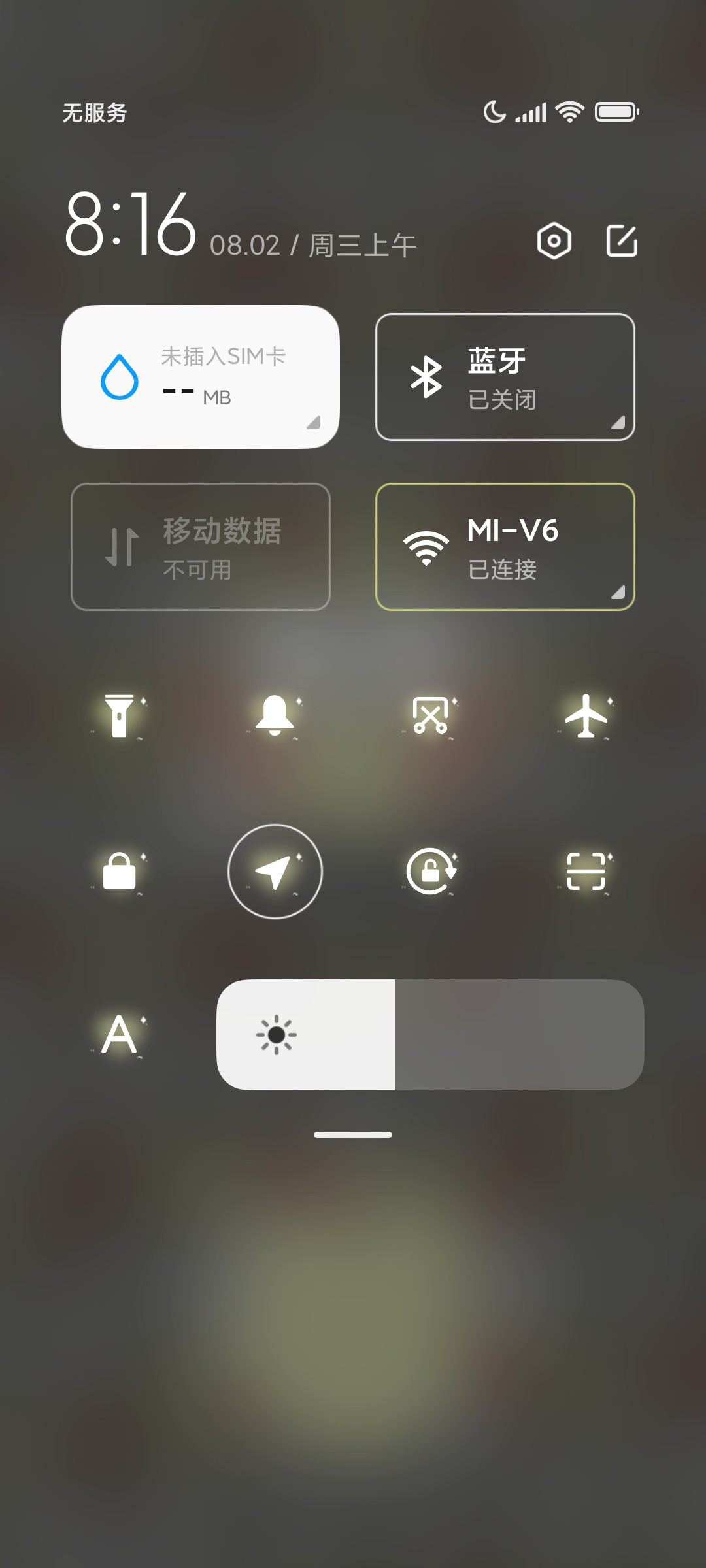The width and height of the screenshot is (706, 1568).
Task: Turn on Bluetooth (蓝牙)
Action: [505, 377]
